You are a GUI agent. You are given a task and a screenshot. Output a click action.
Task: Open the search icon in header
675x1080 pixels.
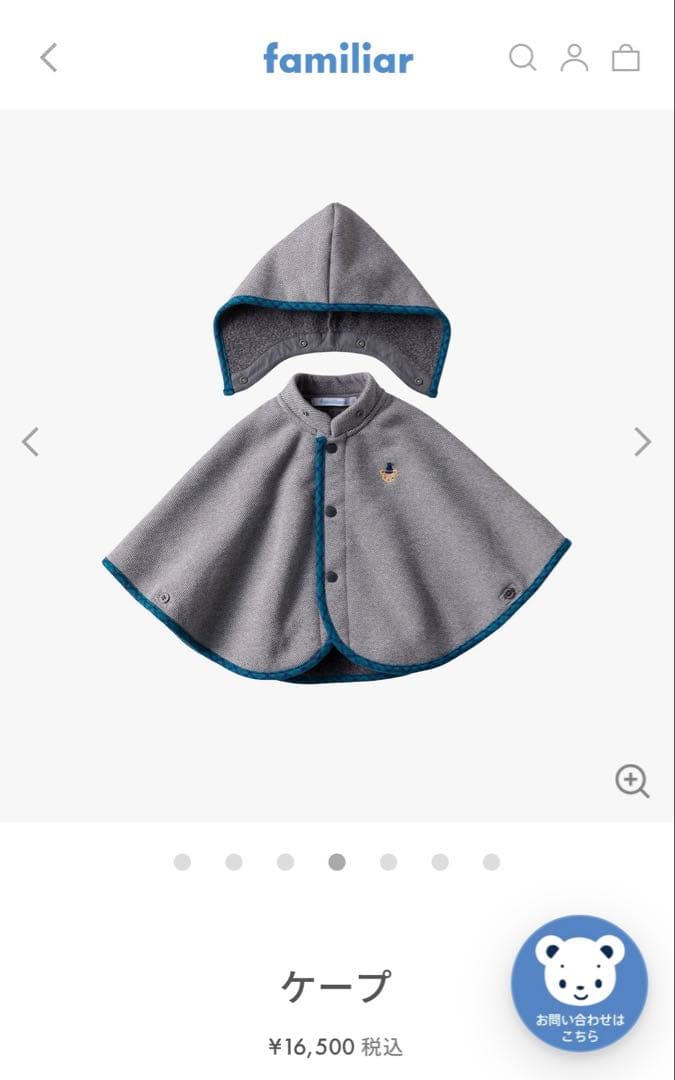point(523,58)
